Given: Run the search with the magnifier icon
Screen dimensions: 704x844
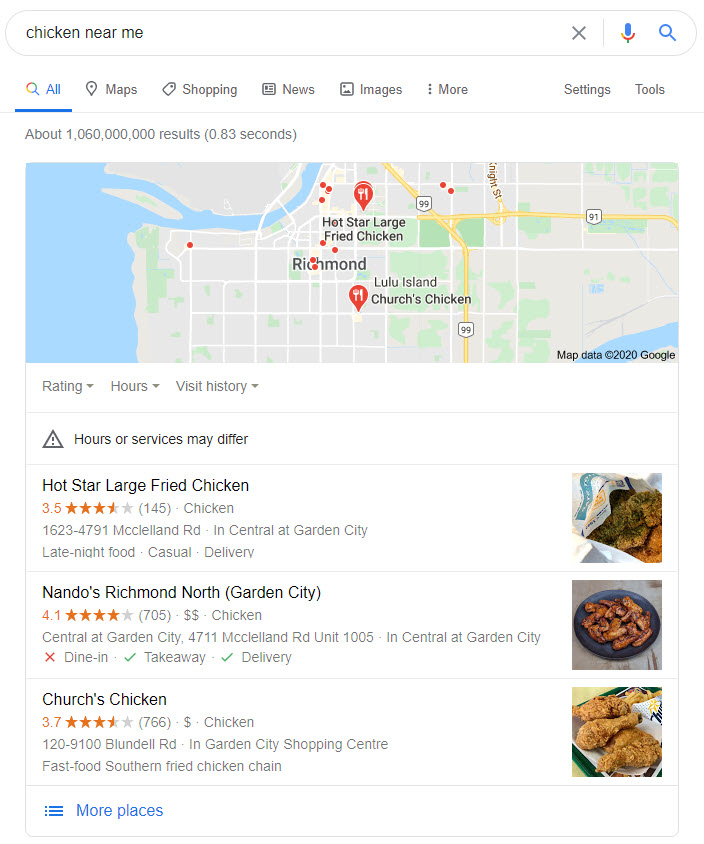Looking at the screenshot, I should coord(668,33).
